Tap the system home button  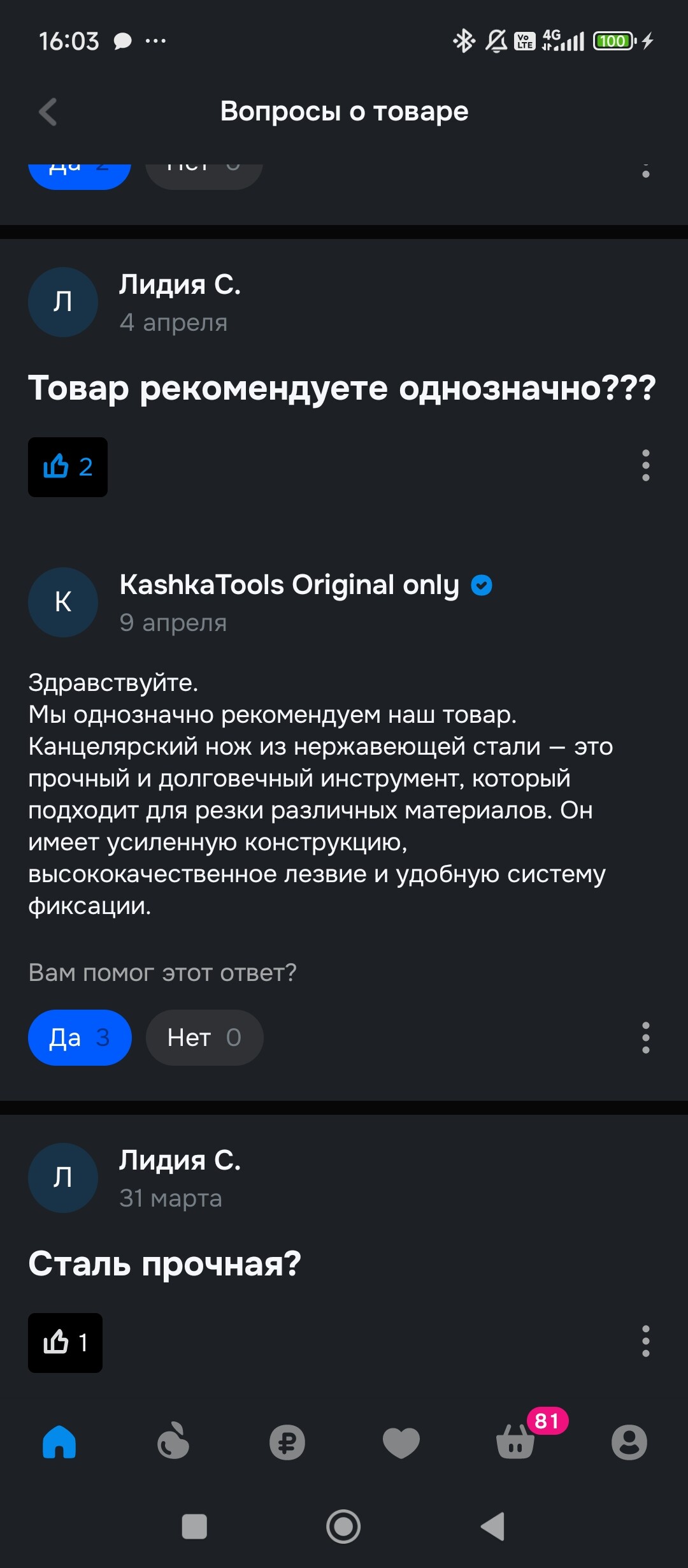click(x=343, y=1527)
